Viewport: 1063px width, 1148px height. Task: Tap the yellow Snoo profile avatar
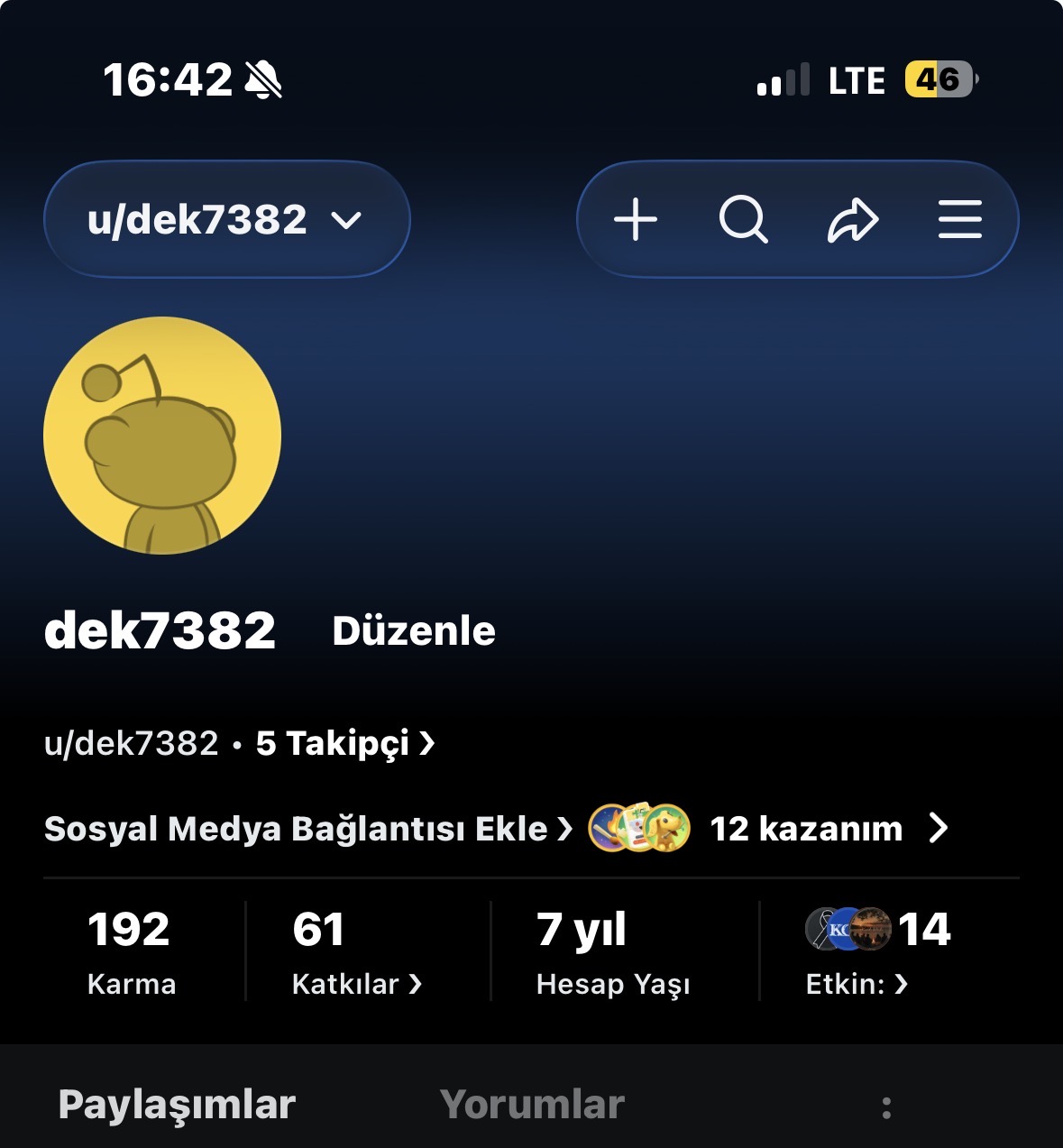click(162, 436)
